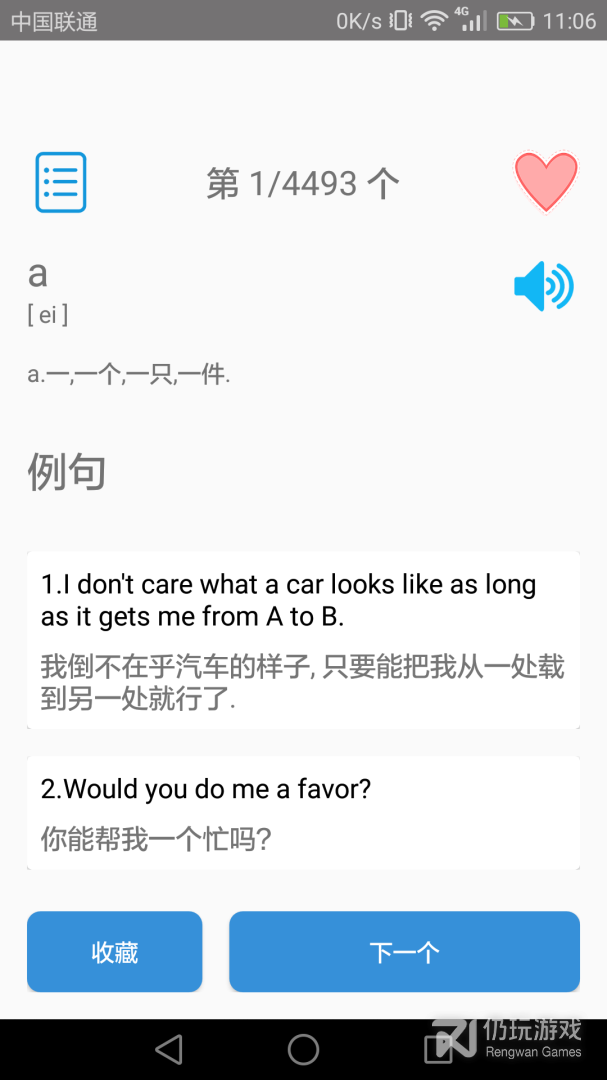This screenshot has height=1080, width=607.
Task: Go to next word with 下一个
Action: click(x=404, y=952)
